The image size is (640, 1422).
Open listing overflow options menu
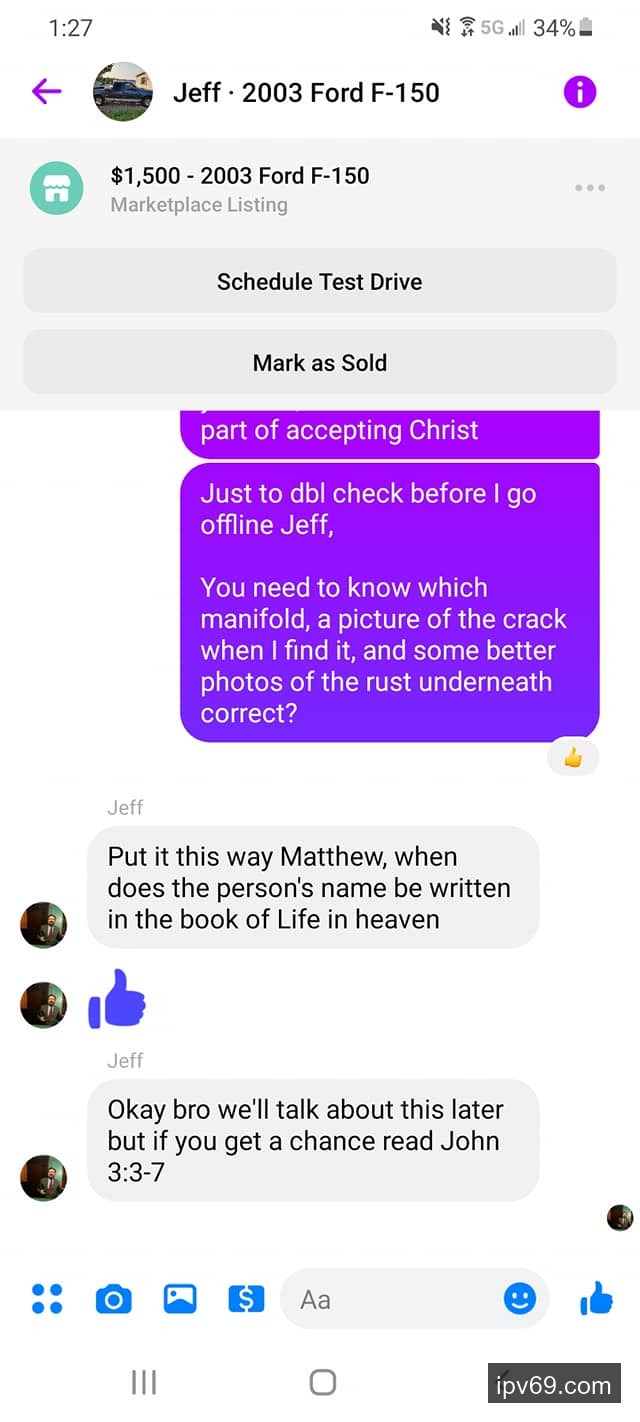click(590, 188)
